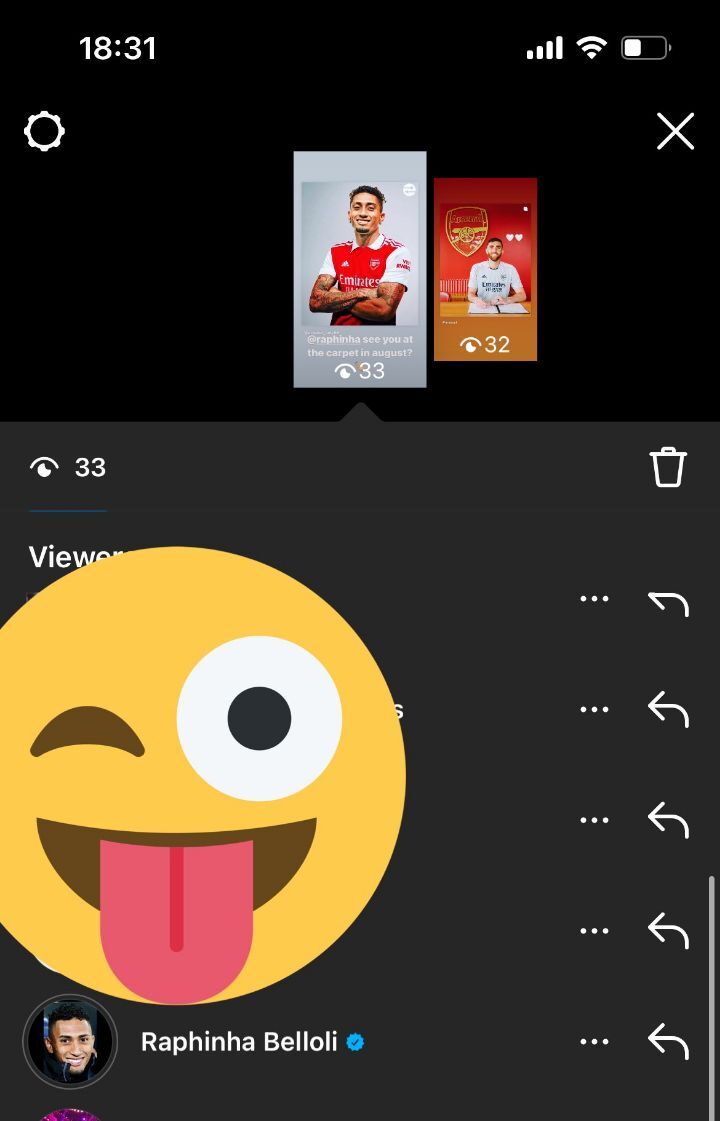Image resolution: width=720 pixels, height=1121 pixels.
Task: Open story settings gear icon
Action: click(45, 131)
